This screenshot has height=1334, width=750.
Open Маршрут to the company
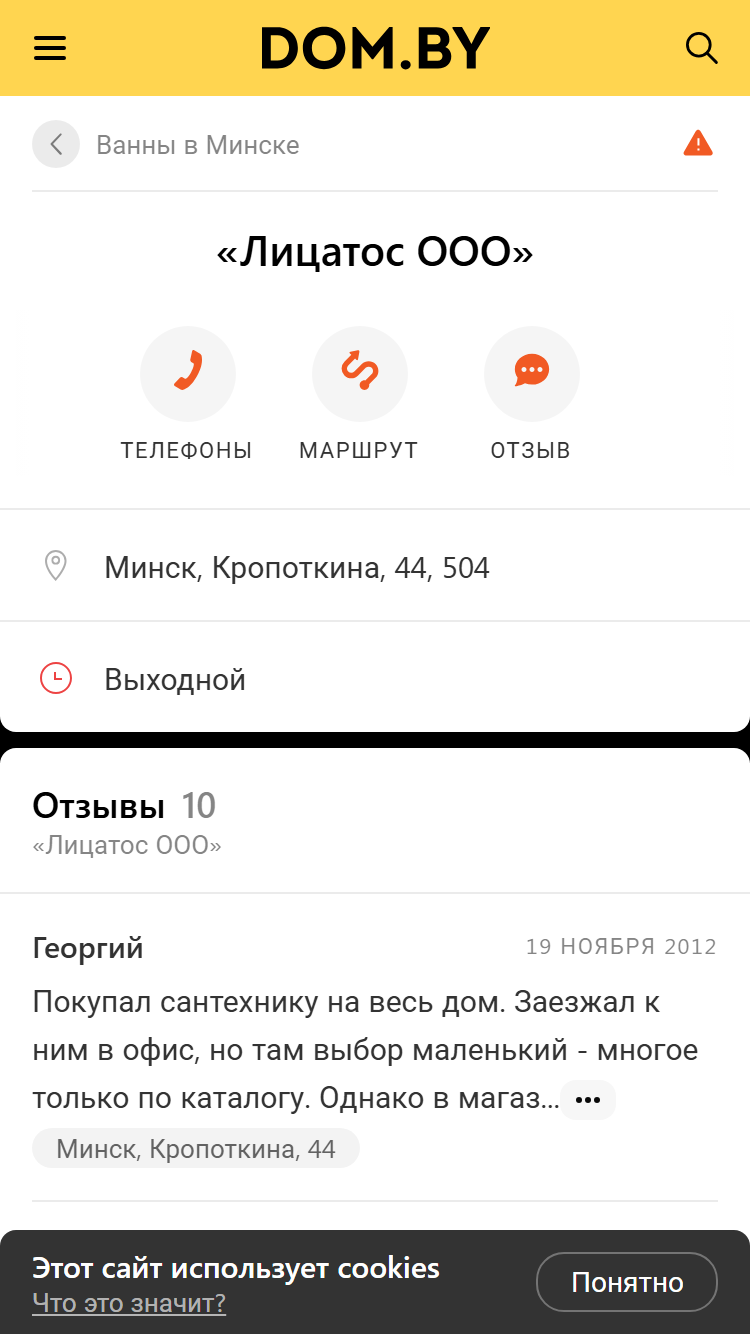(x=359, y=395)
